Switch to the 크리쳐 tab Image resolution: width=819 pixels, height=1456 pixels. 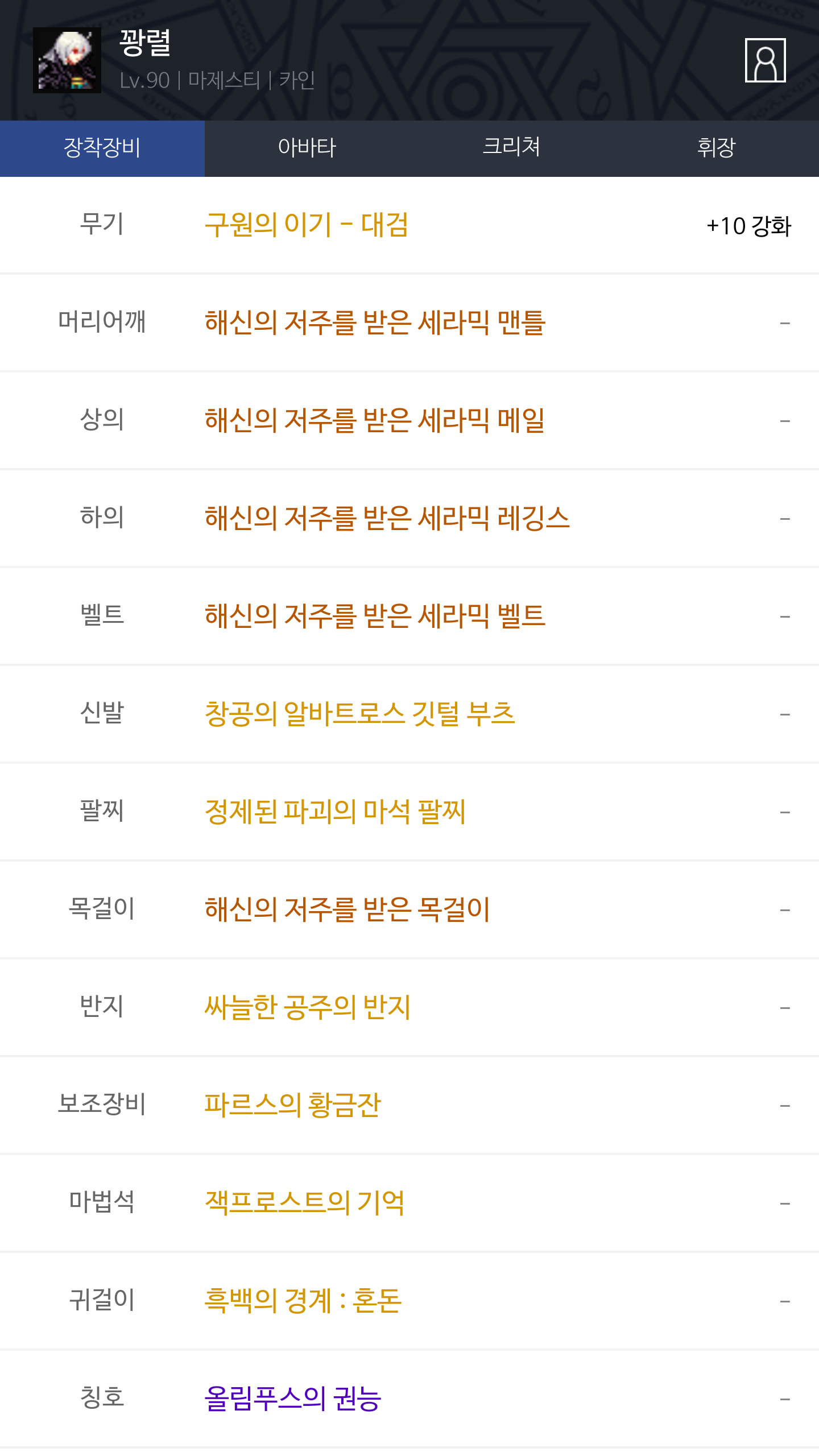click(512, 148)
